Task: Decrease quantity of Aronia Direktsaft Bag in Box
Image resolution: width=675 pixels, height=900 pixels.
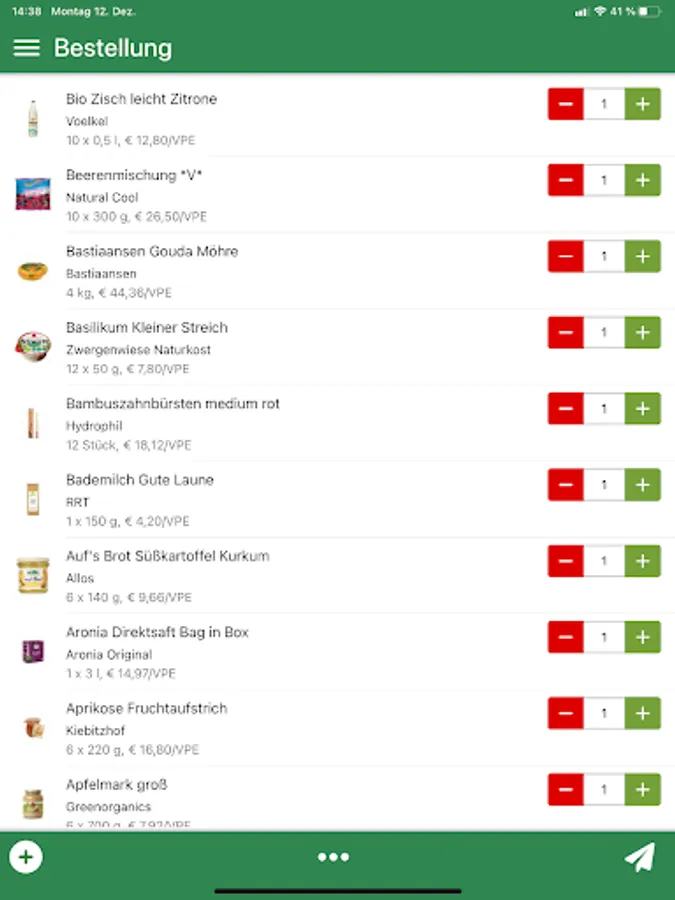Action: coord(566,637)
